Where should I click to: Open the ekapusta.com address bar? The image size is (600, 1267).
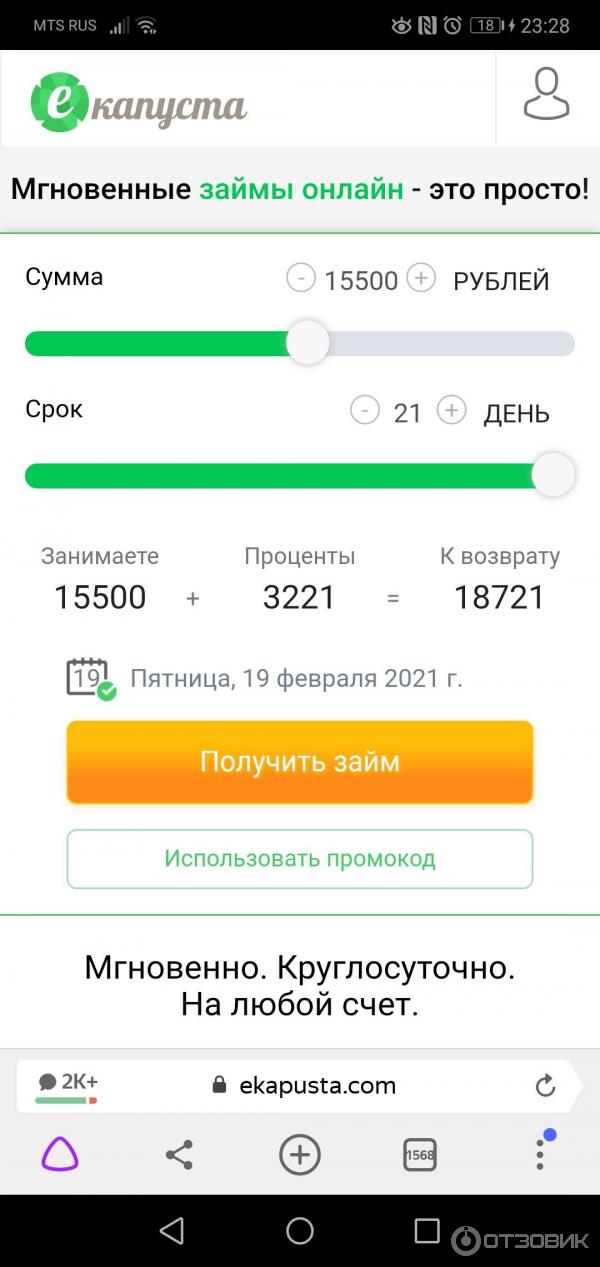point(318,1085)
